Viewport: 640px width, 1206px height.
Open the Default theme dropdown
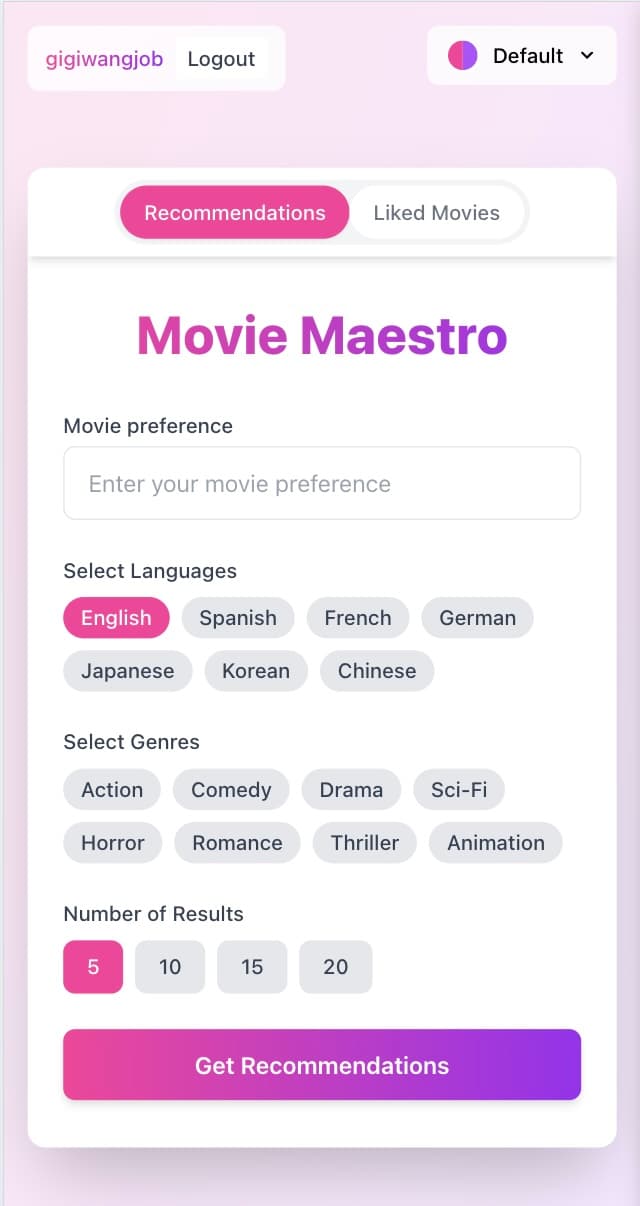click(522, 56)
